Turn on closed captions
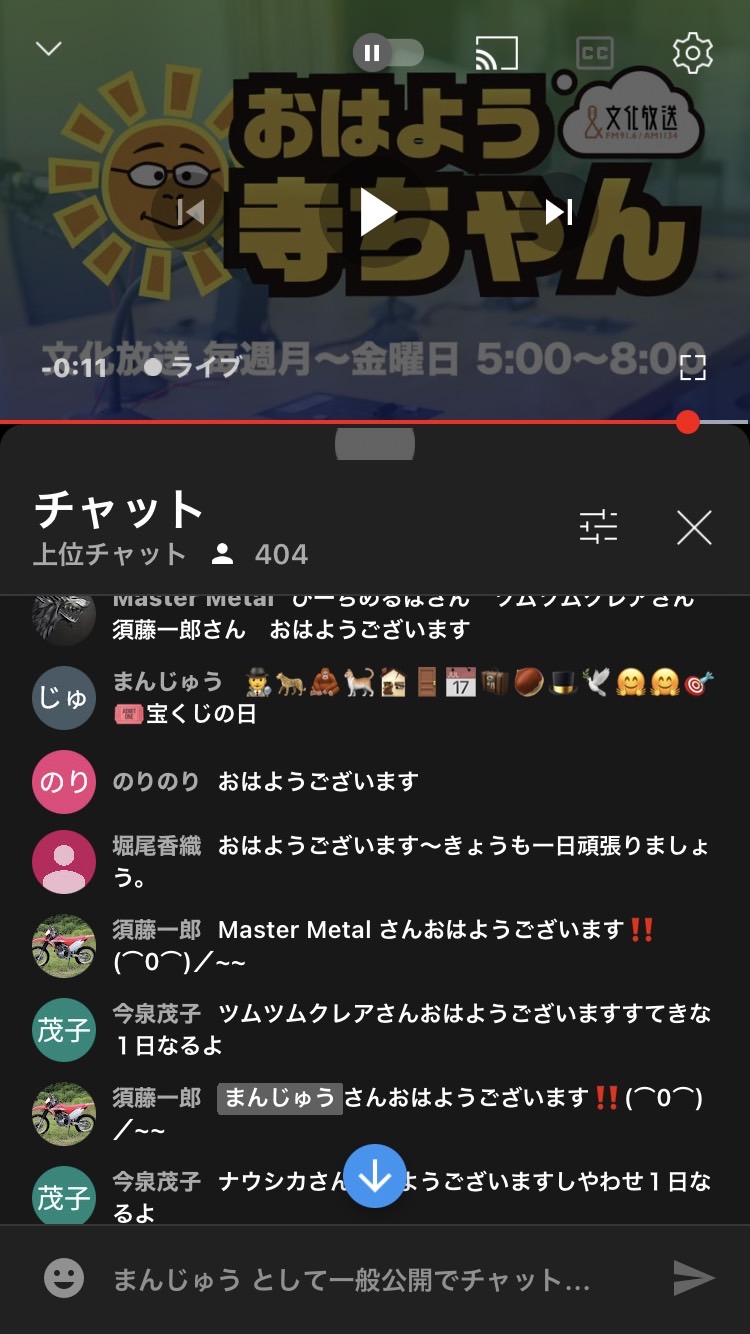 click(595, 53)
